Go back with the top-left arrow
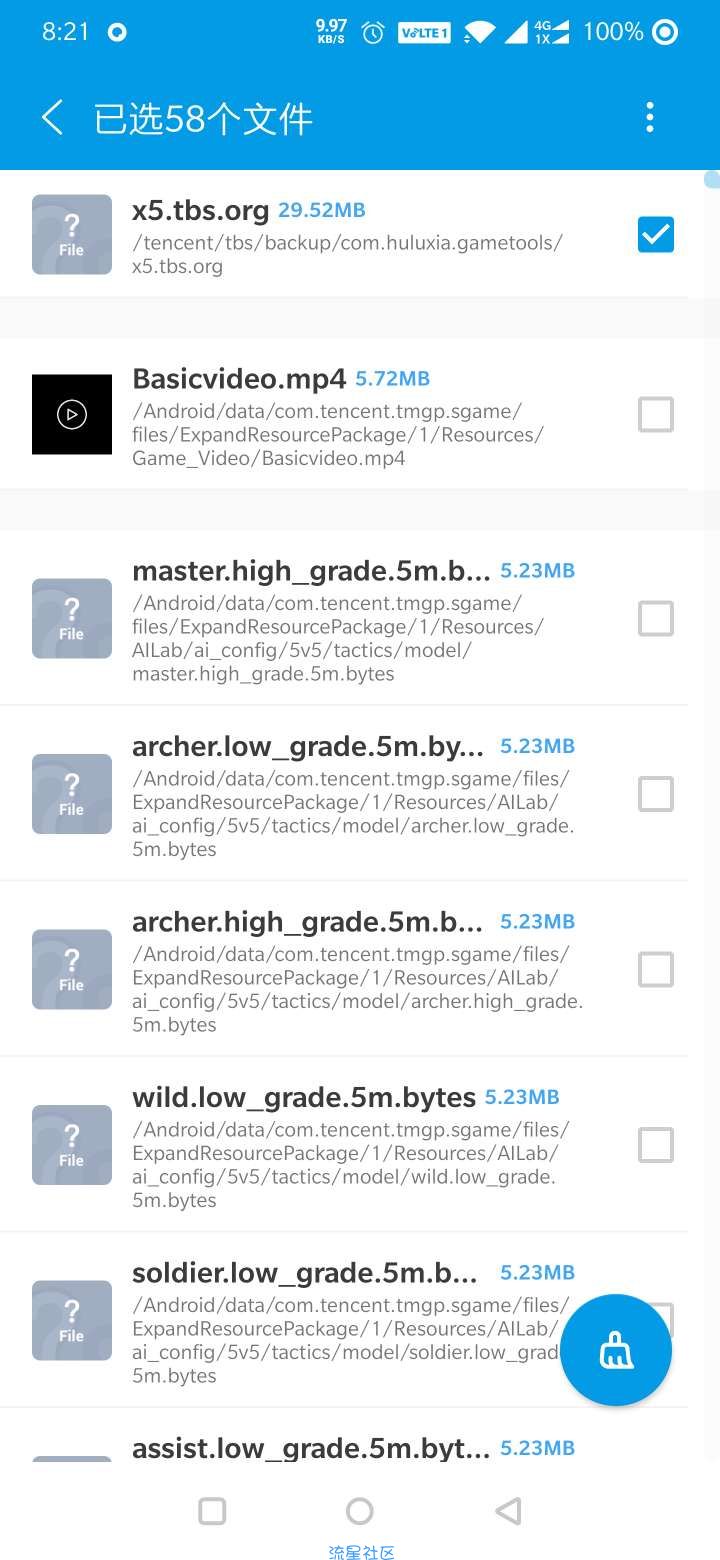Image resolution: width=720 pixels, height=1560 pixels. [x=52, y=118]
